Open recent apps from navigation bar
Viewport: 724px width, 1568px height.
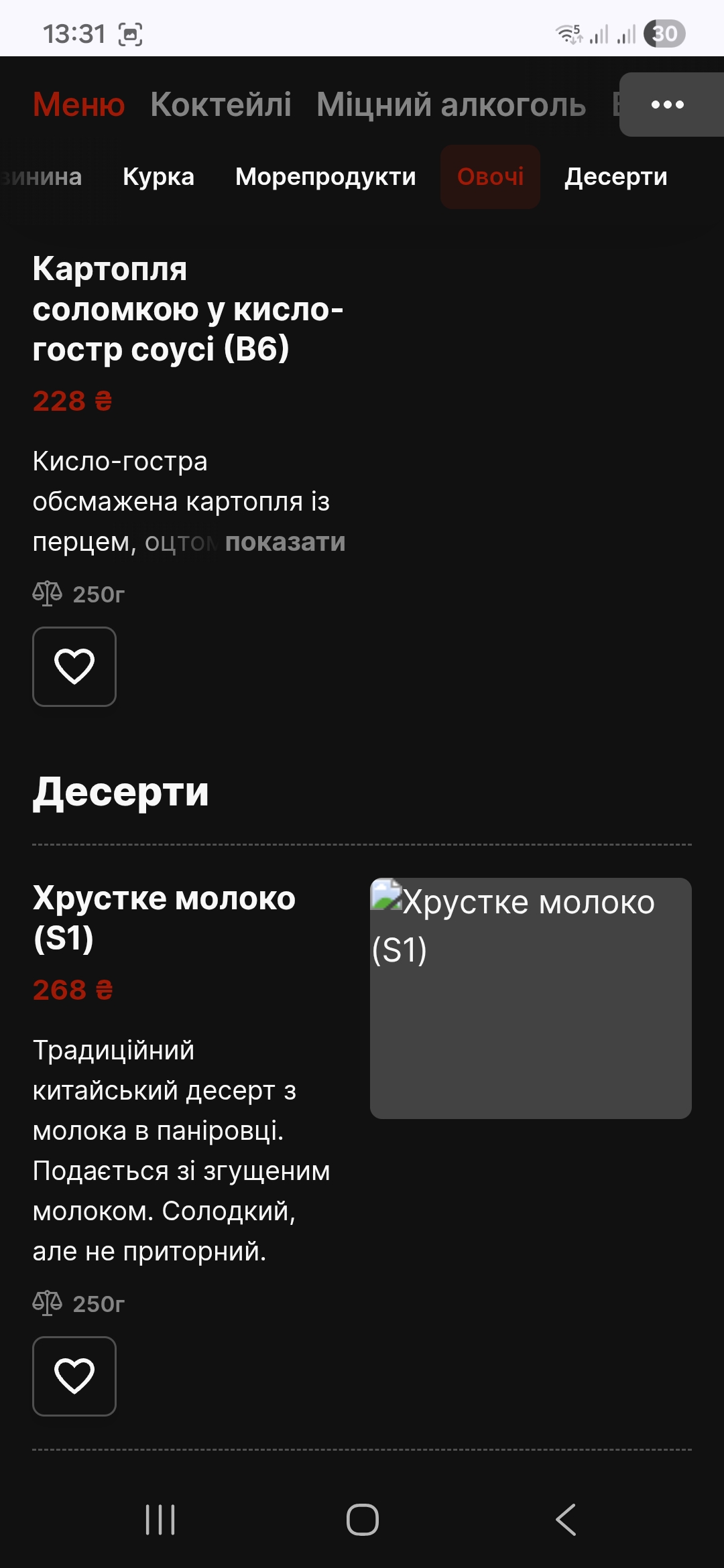click(x=160, y=1520)
